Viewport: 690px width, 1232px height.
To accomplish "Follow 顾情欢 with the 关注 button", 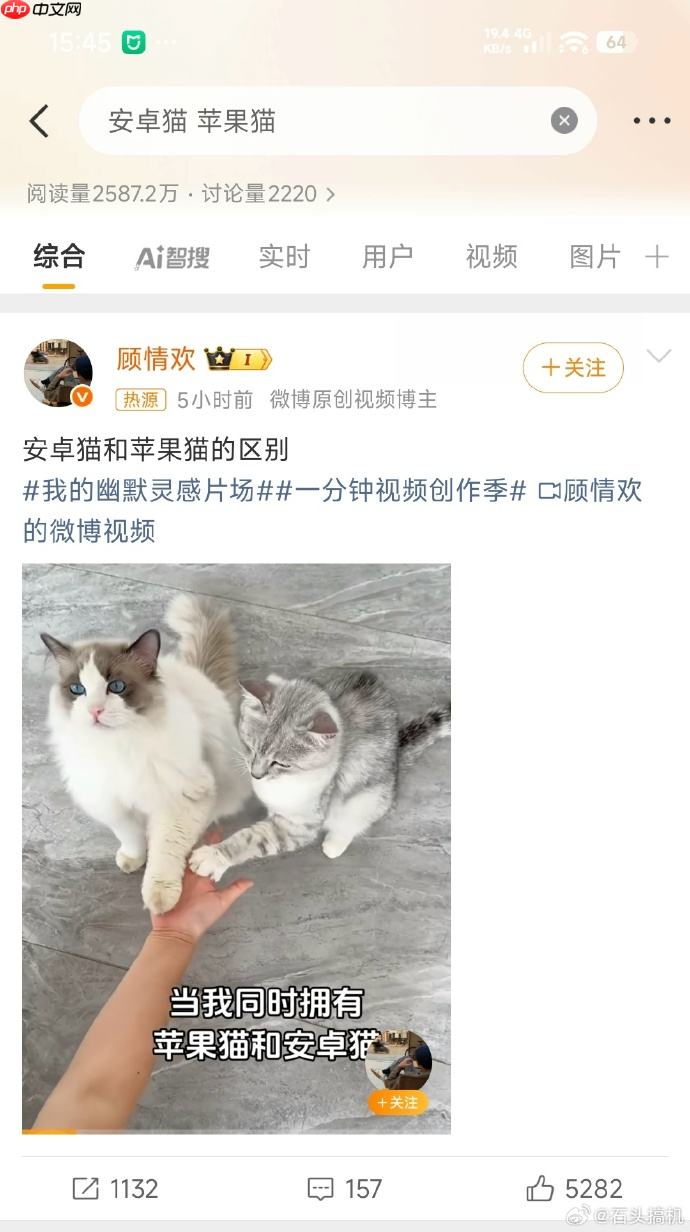I will click(573, 368).
